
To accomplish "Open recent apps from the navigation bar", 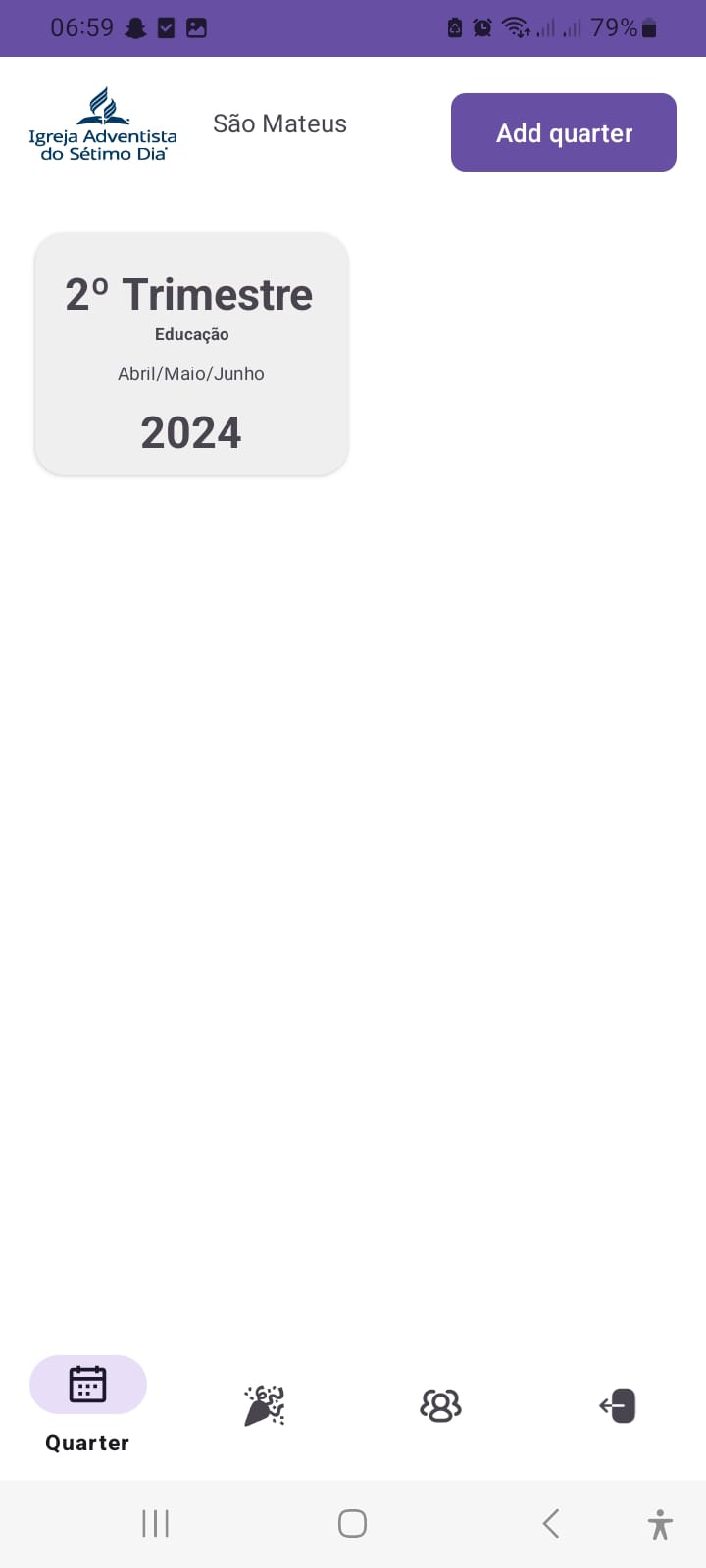I will [155, 1523].
